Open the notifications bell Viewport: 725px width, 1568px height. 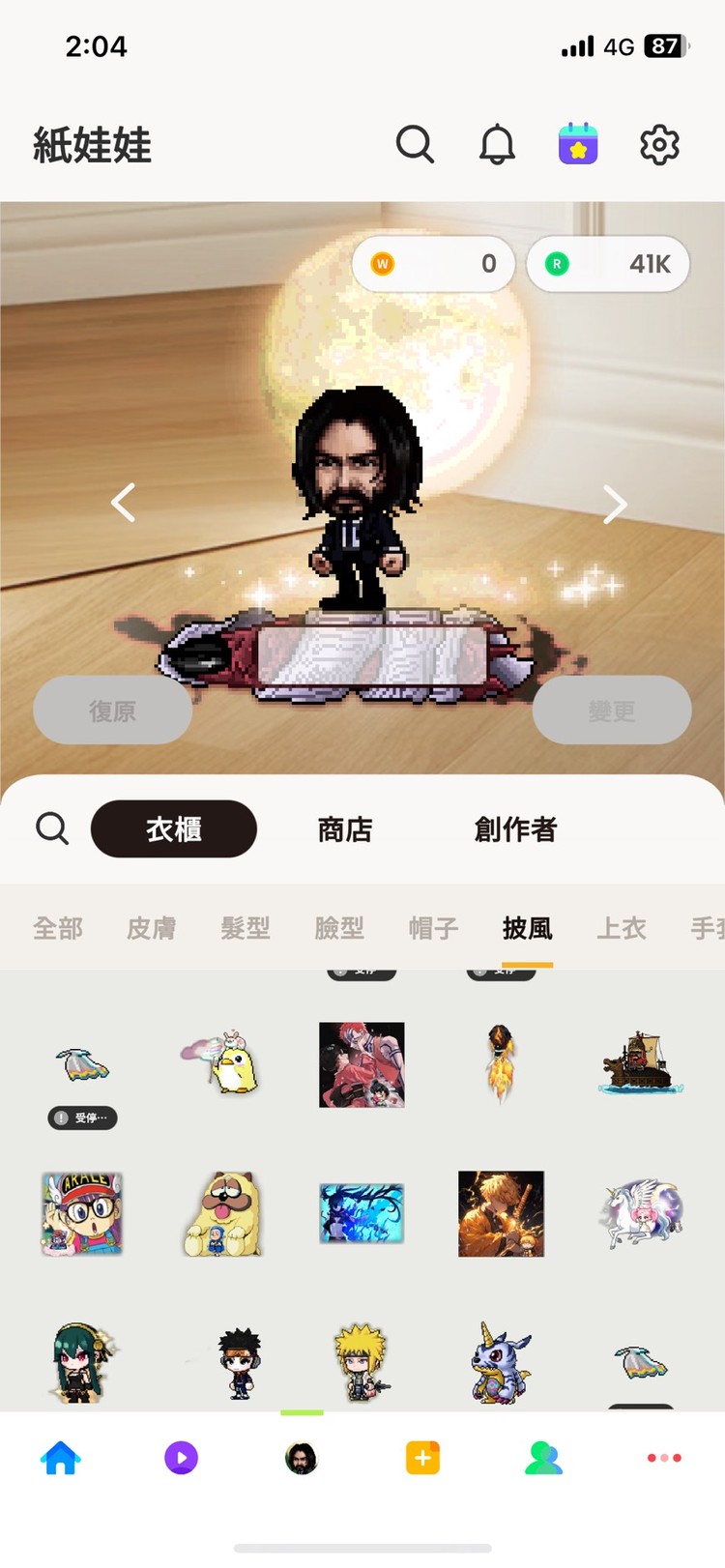[497, 145]
